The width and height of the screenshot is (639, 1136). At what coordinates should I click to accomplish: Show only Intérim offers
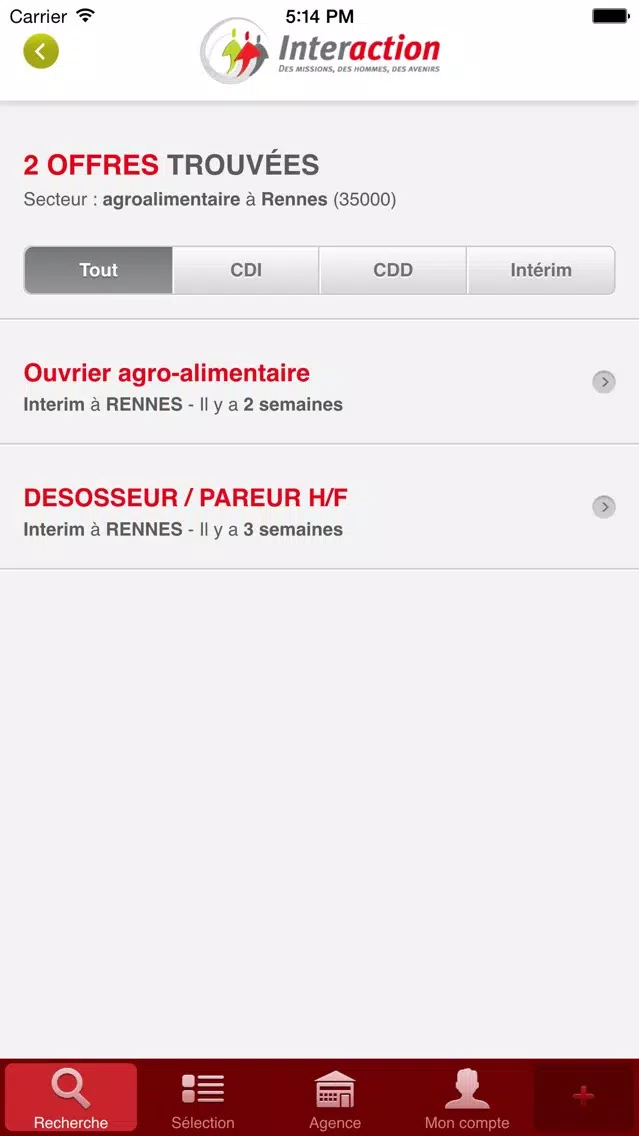[x=541, y=270]
